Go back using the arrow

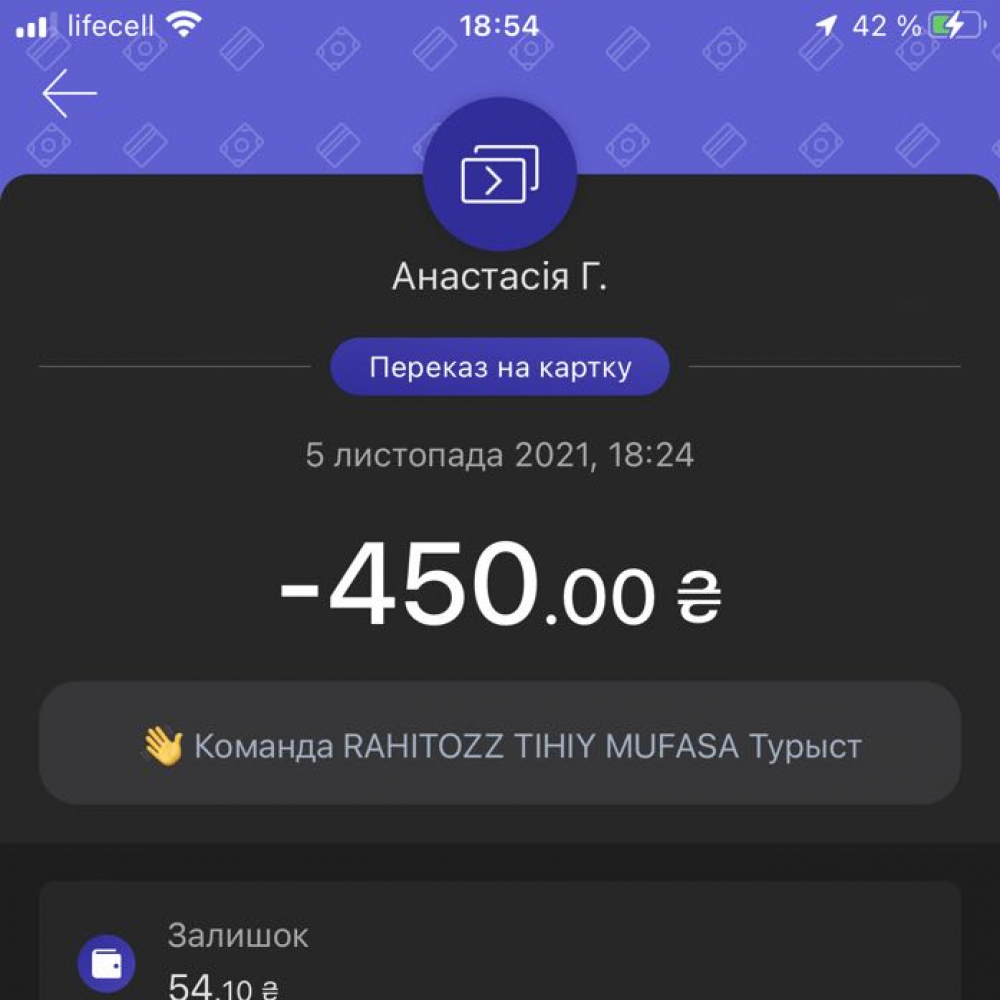69,93
